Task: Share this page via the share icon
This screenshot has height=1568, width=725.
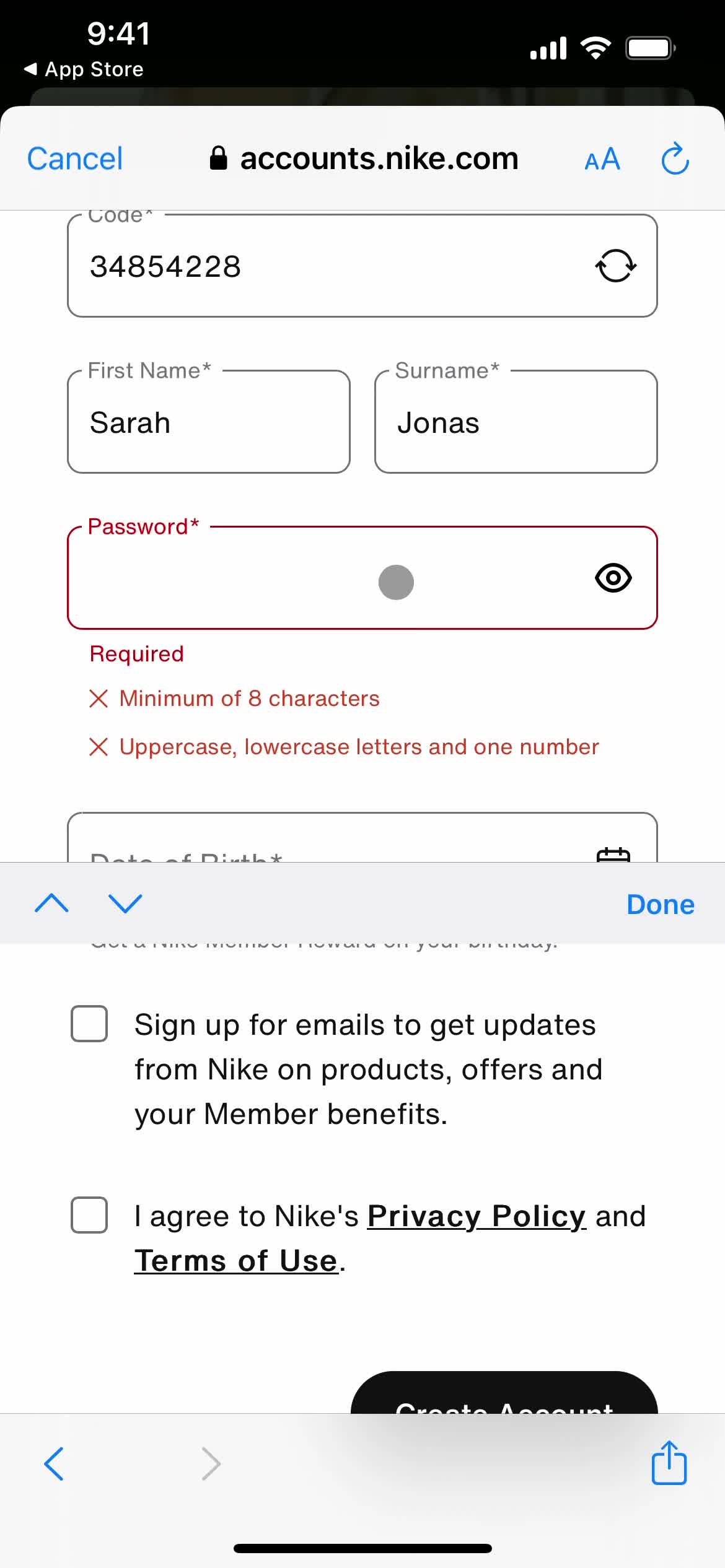Action: point(669,1463)
